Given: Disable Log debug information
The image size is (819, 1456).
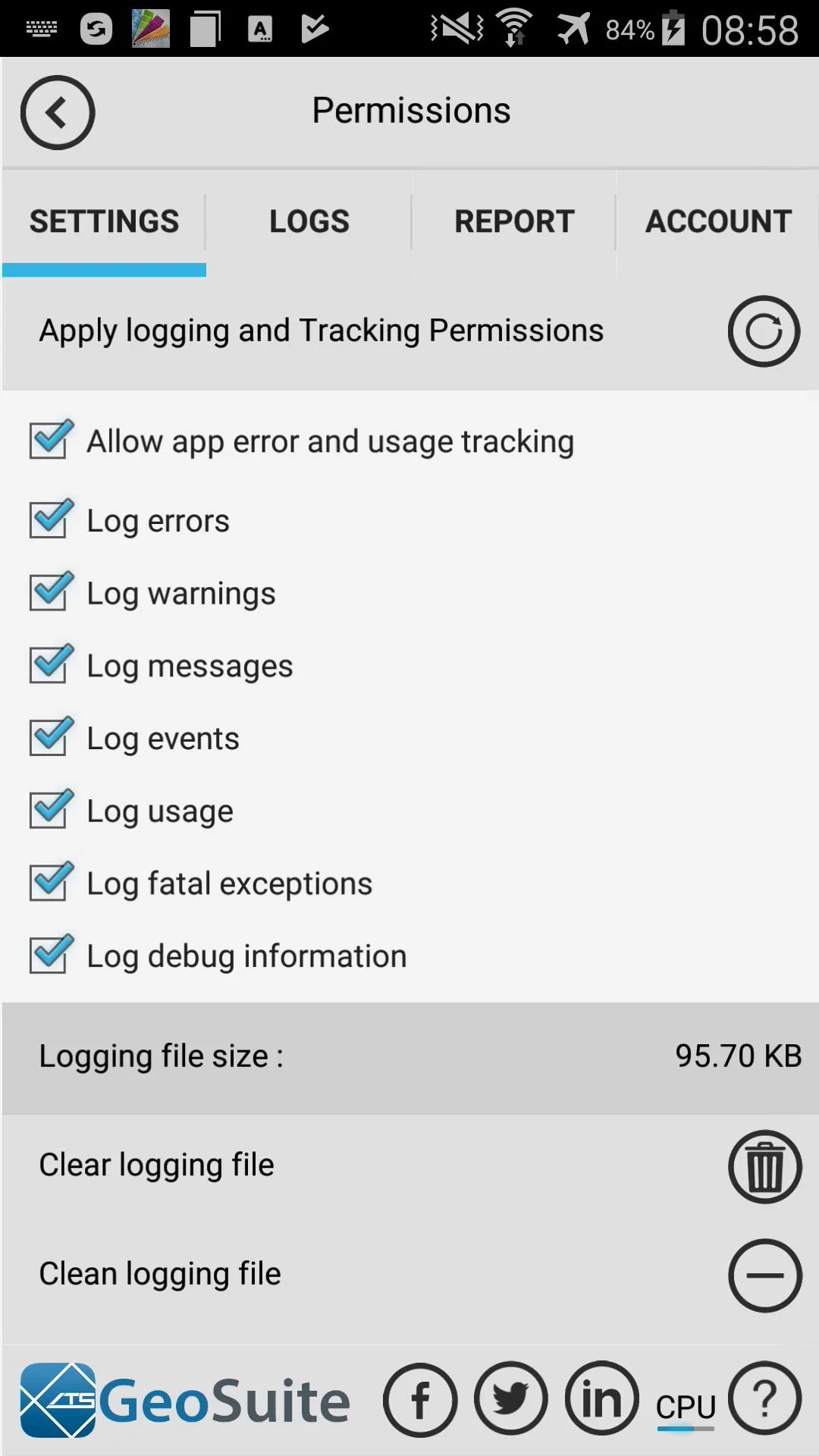Looking at the screenshot, I should pyautogui.click(x=52, y=955).
